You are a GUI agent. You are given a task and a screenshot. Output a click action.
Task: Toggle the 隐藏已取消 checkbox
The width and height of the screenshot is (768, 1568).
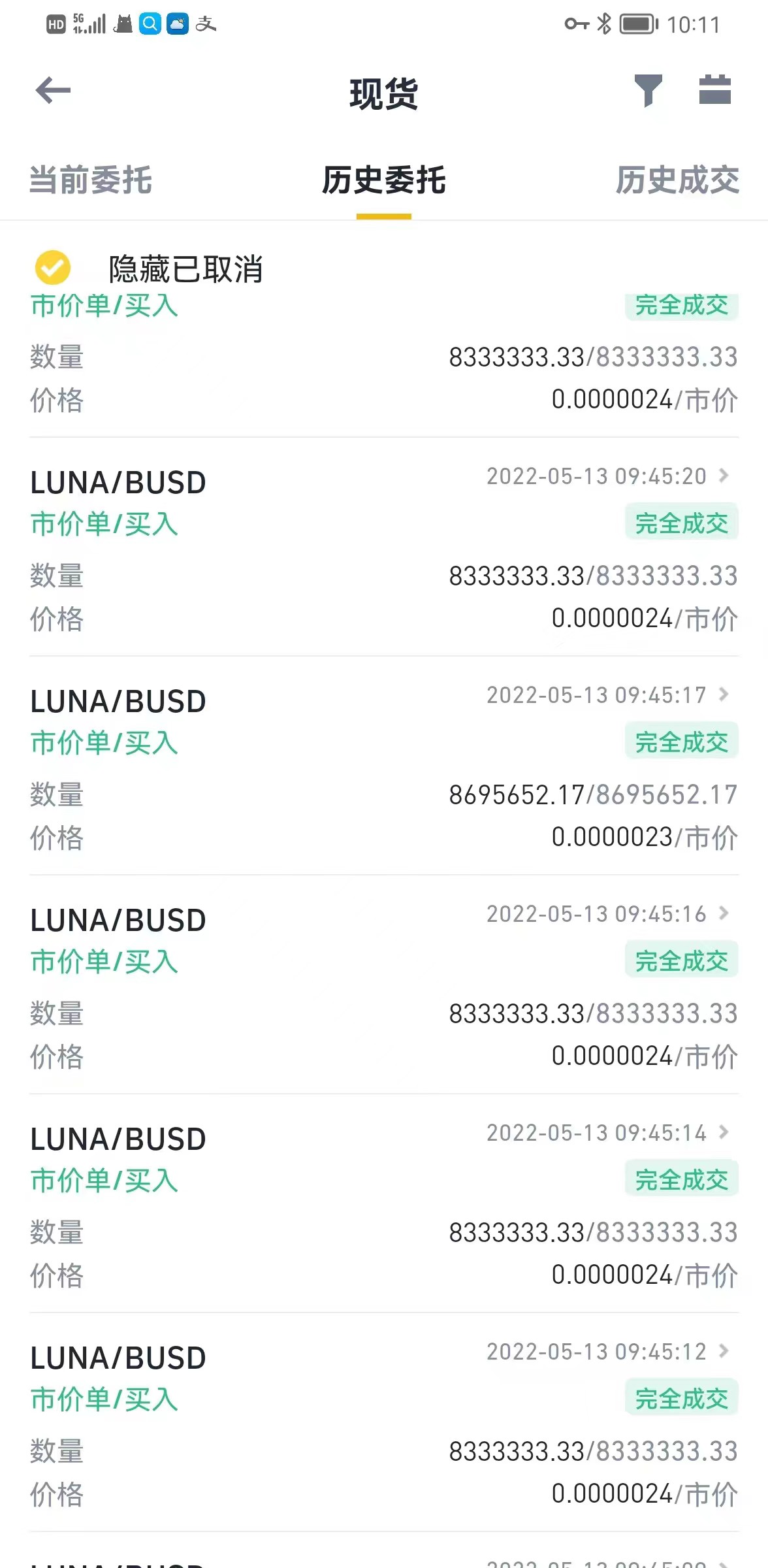[52, 267]
